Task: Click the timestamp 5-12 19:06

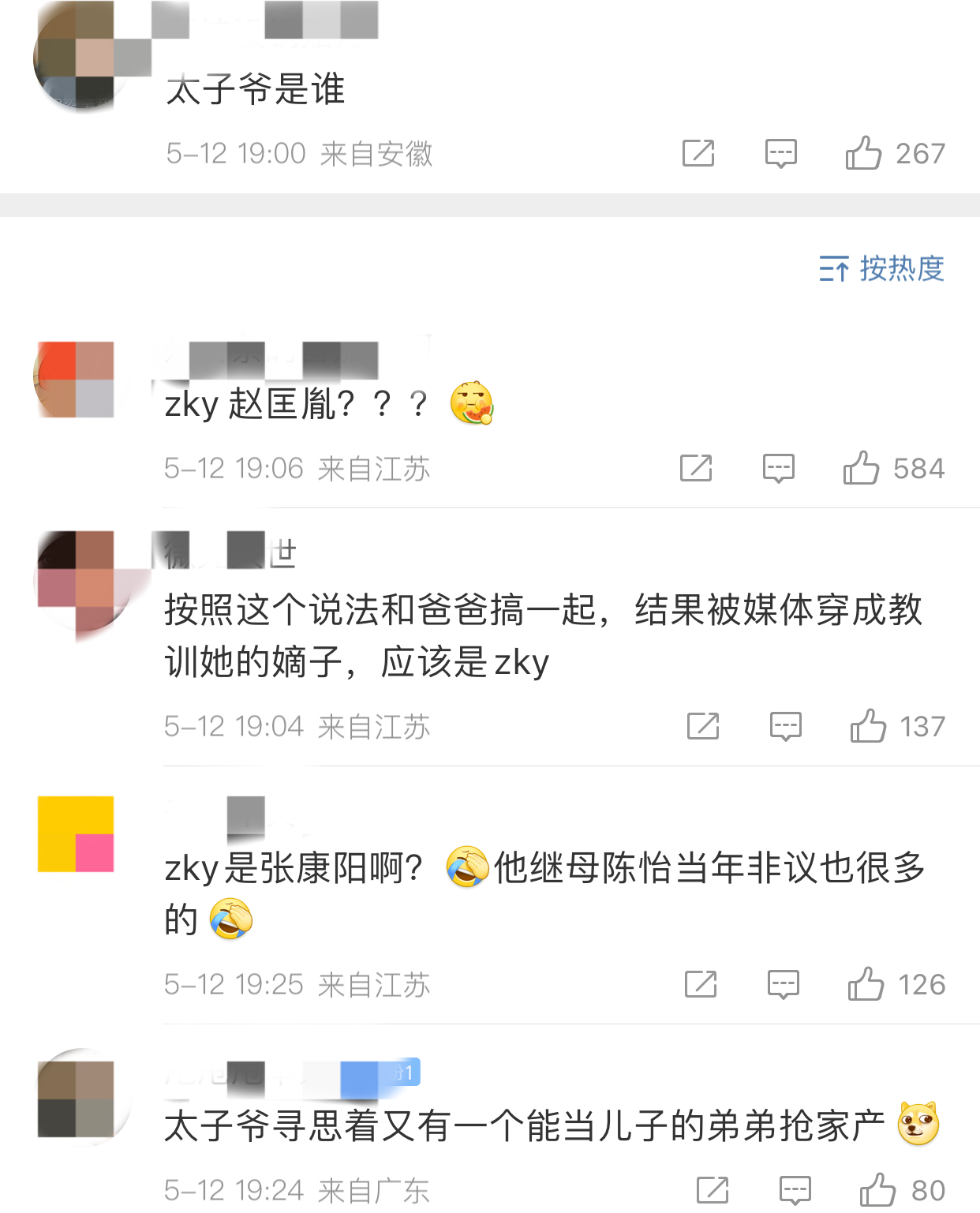Action: tap(230, 467)
